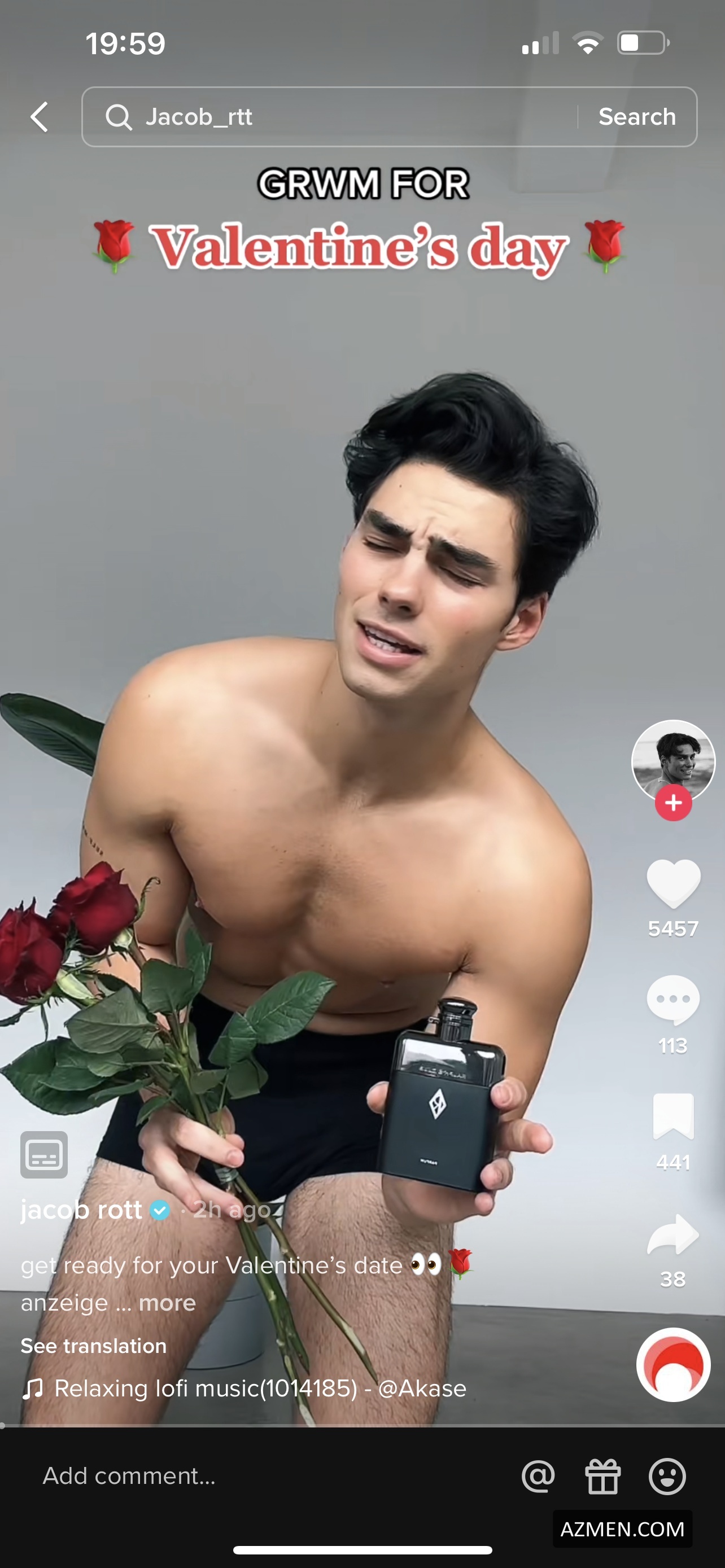Expand the caption with "more"

(167, 1303)
